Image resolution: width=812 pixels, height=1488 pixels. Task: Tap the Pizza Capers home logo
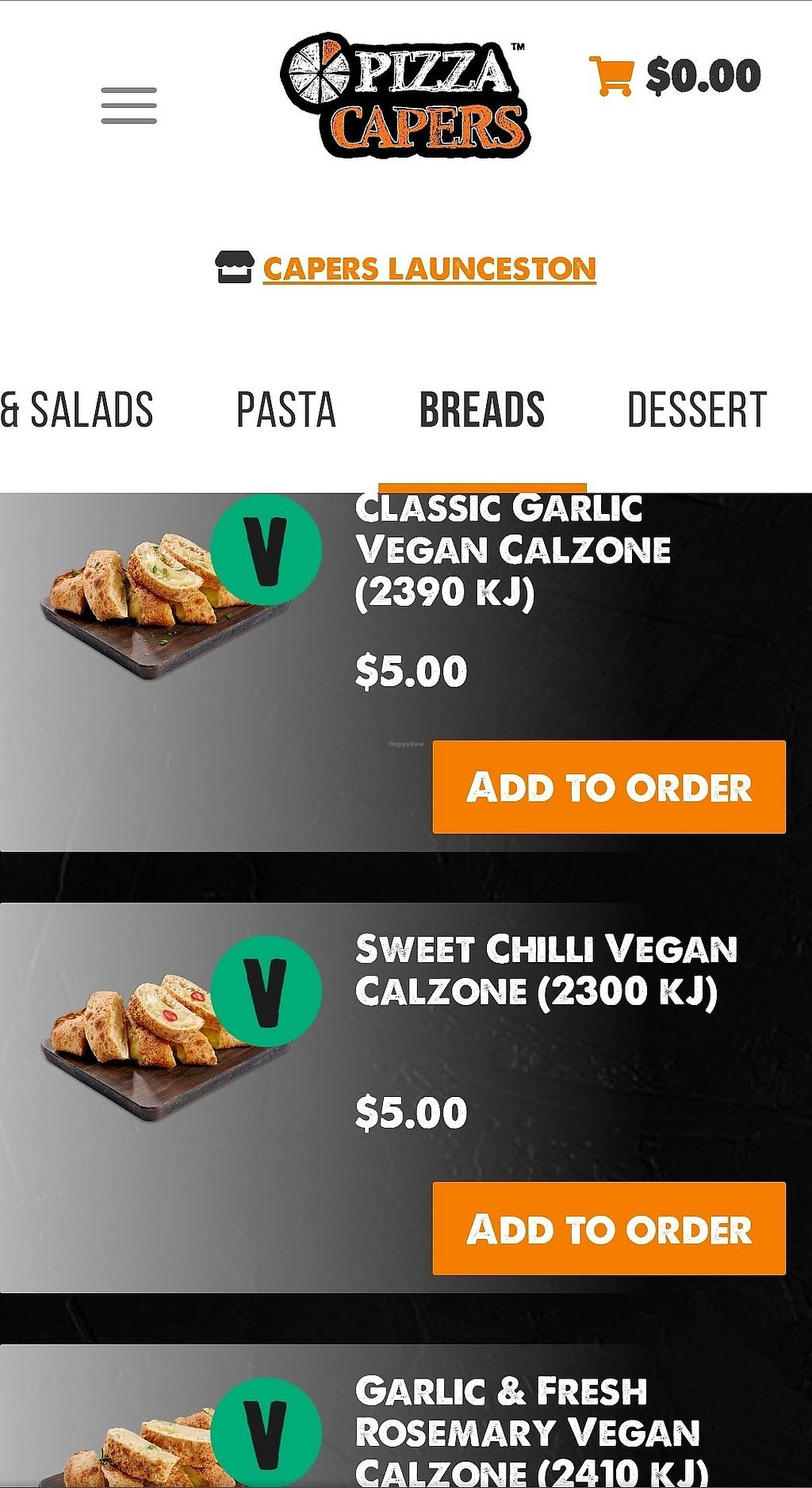(x=405, y=95)
